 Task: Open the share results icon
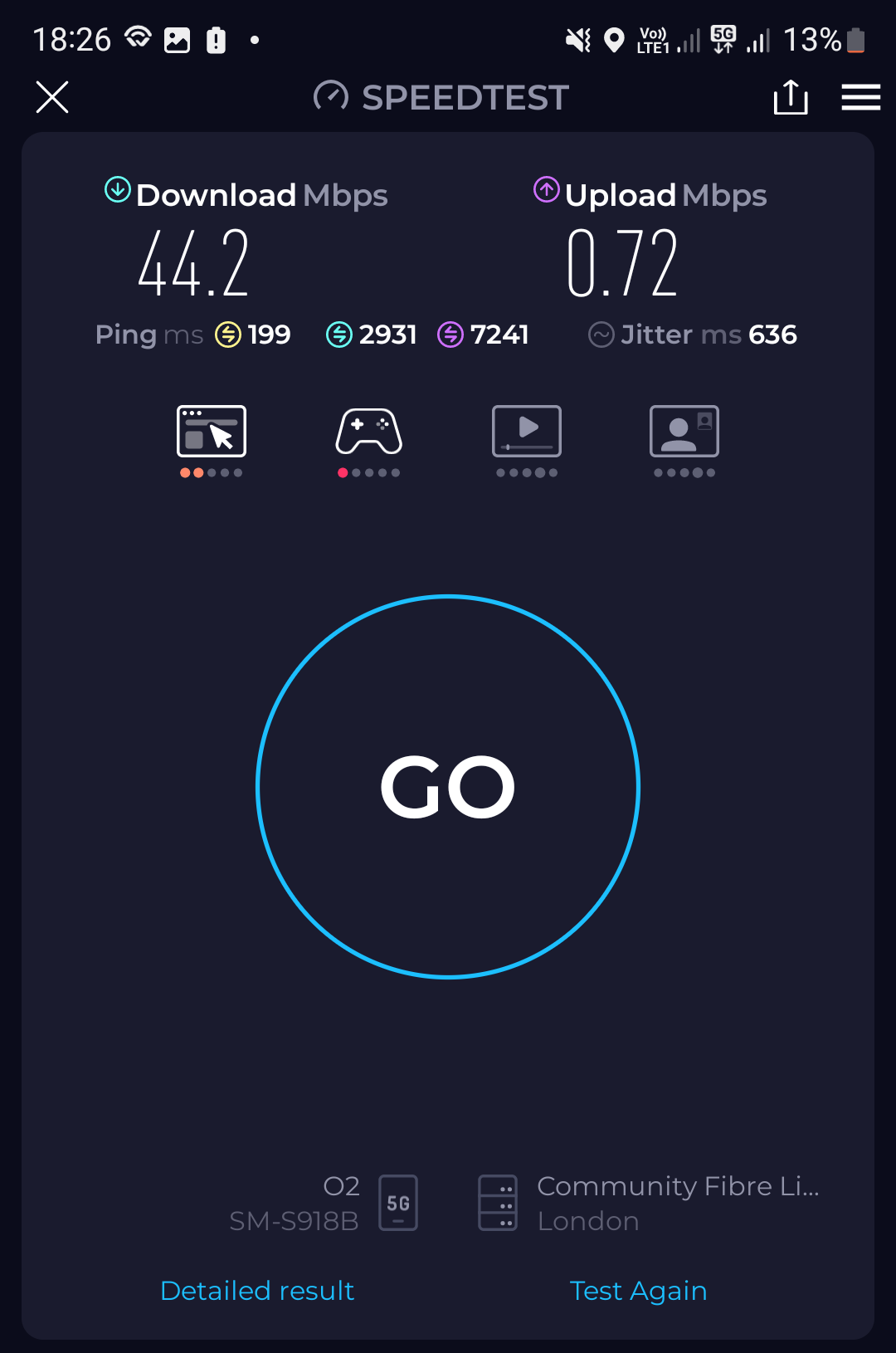(x=791, y=97)
